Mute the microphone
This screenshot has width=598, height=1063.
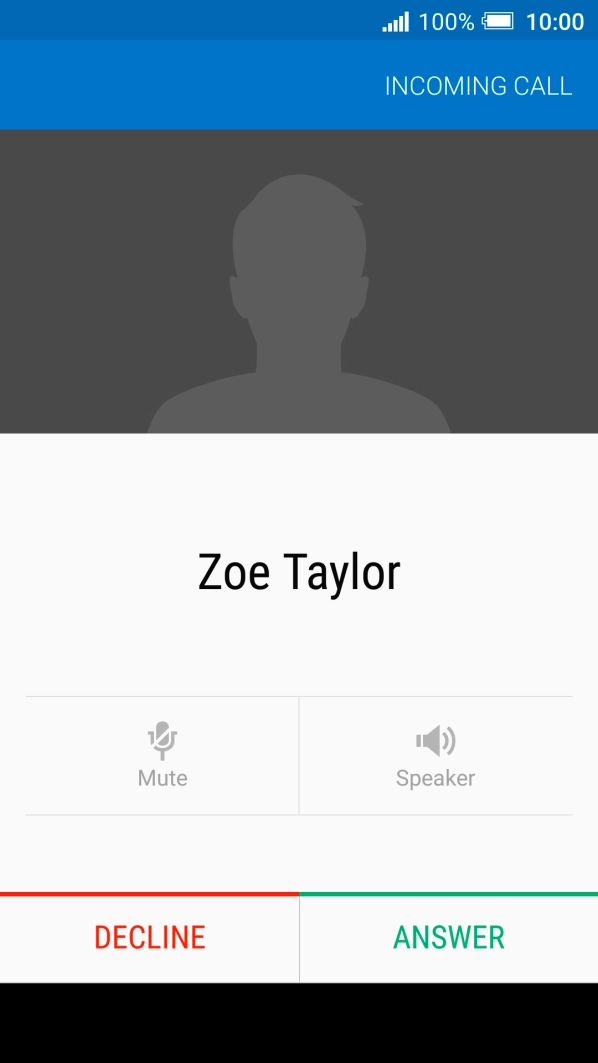(162, 755)
